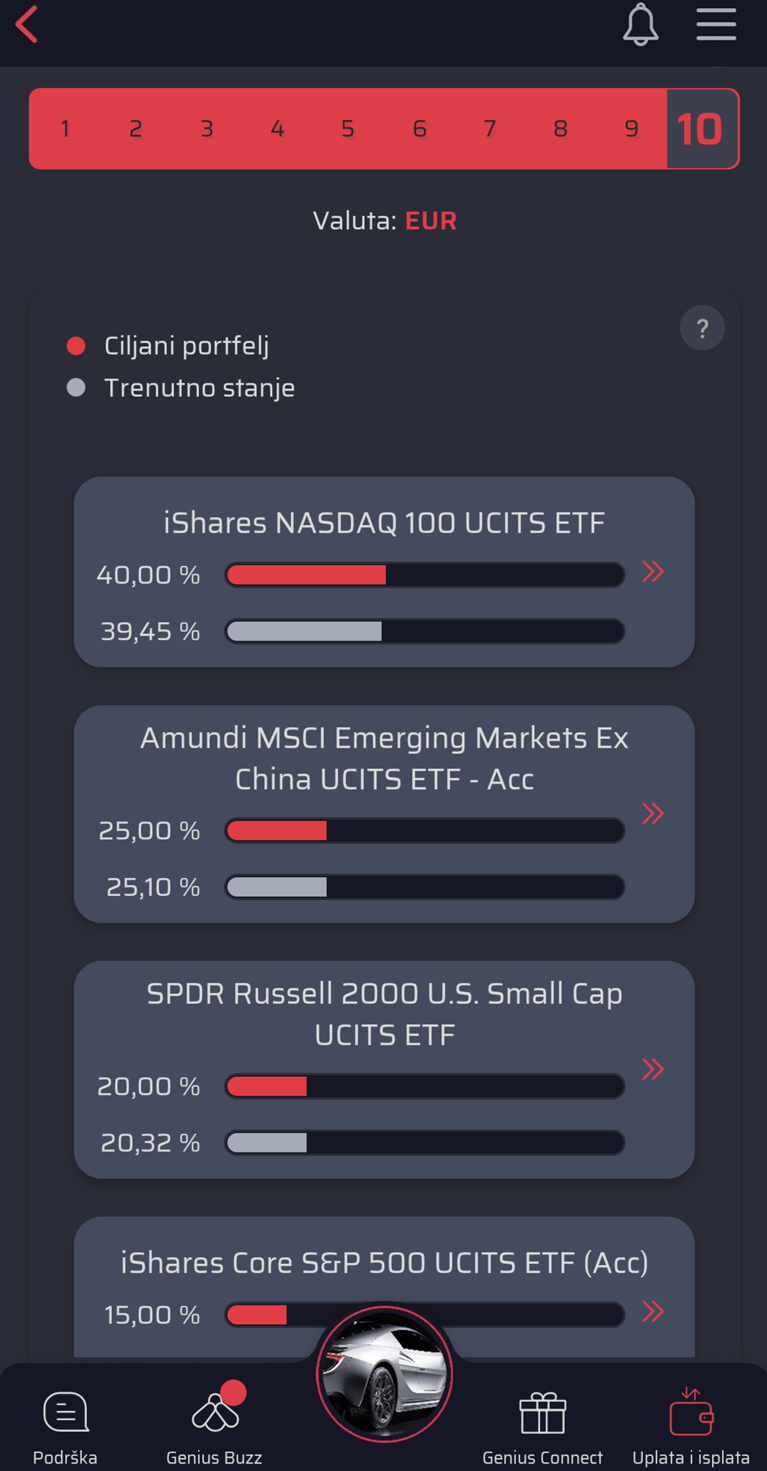The image size is (767, 1471).
Task: Open the Podrška support tab
Action: coord(65,1427)
